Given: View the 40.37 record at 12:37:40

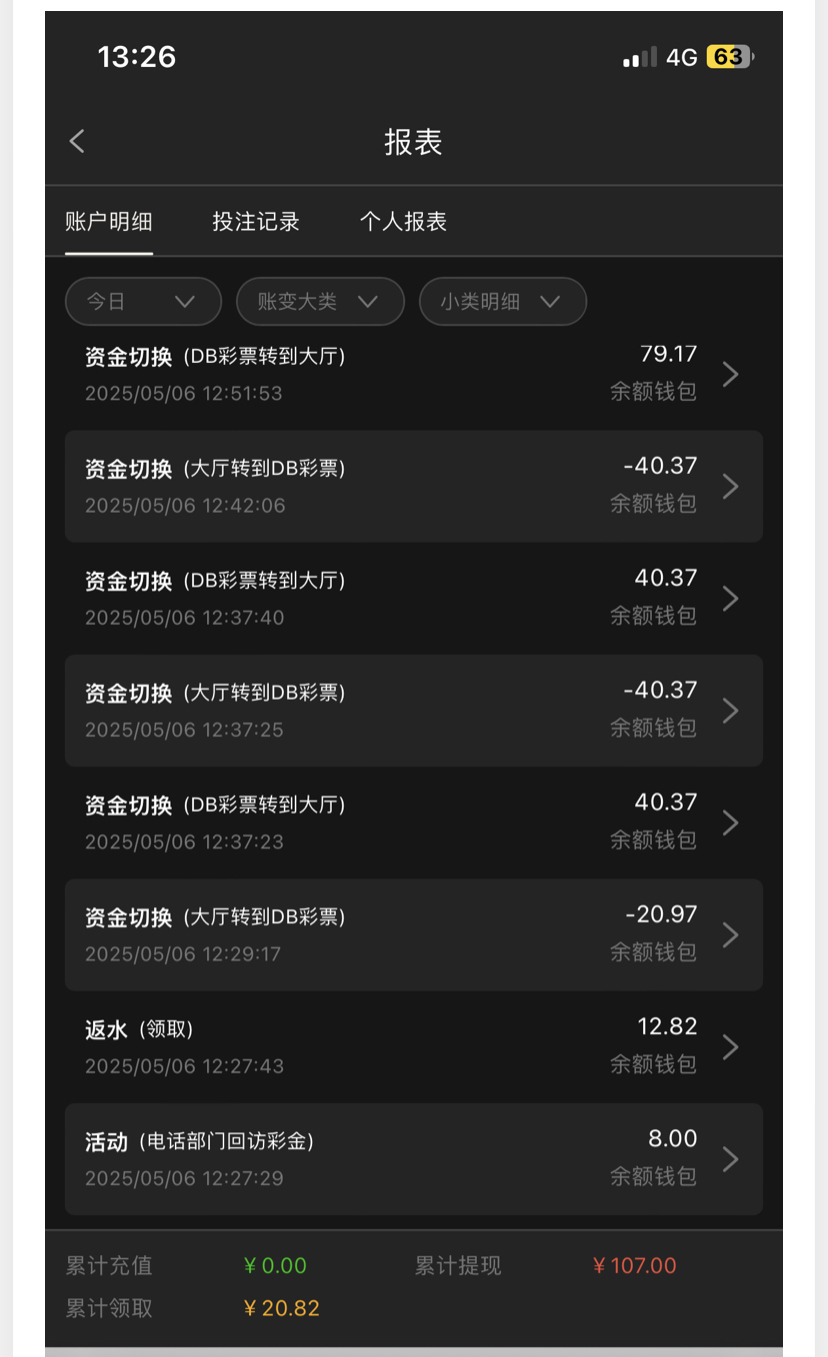Looking at the screenshot, I should [x=414, y=598].
